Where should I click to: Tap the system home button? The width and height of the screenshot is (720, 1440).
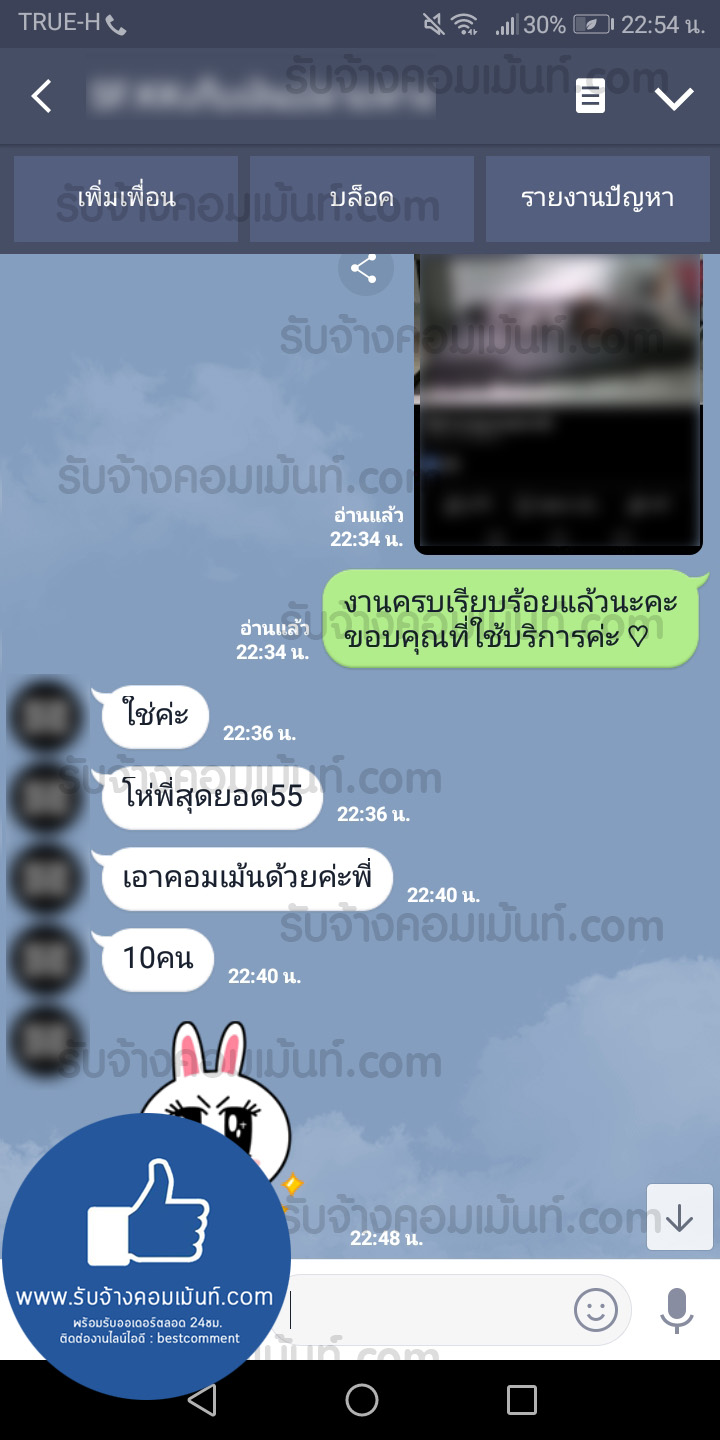pyautogui.click(x=361, y=1400)
